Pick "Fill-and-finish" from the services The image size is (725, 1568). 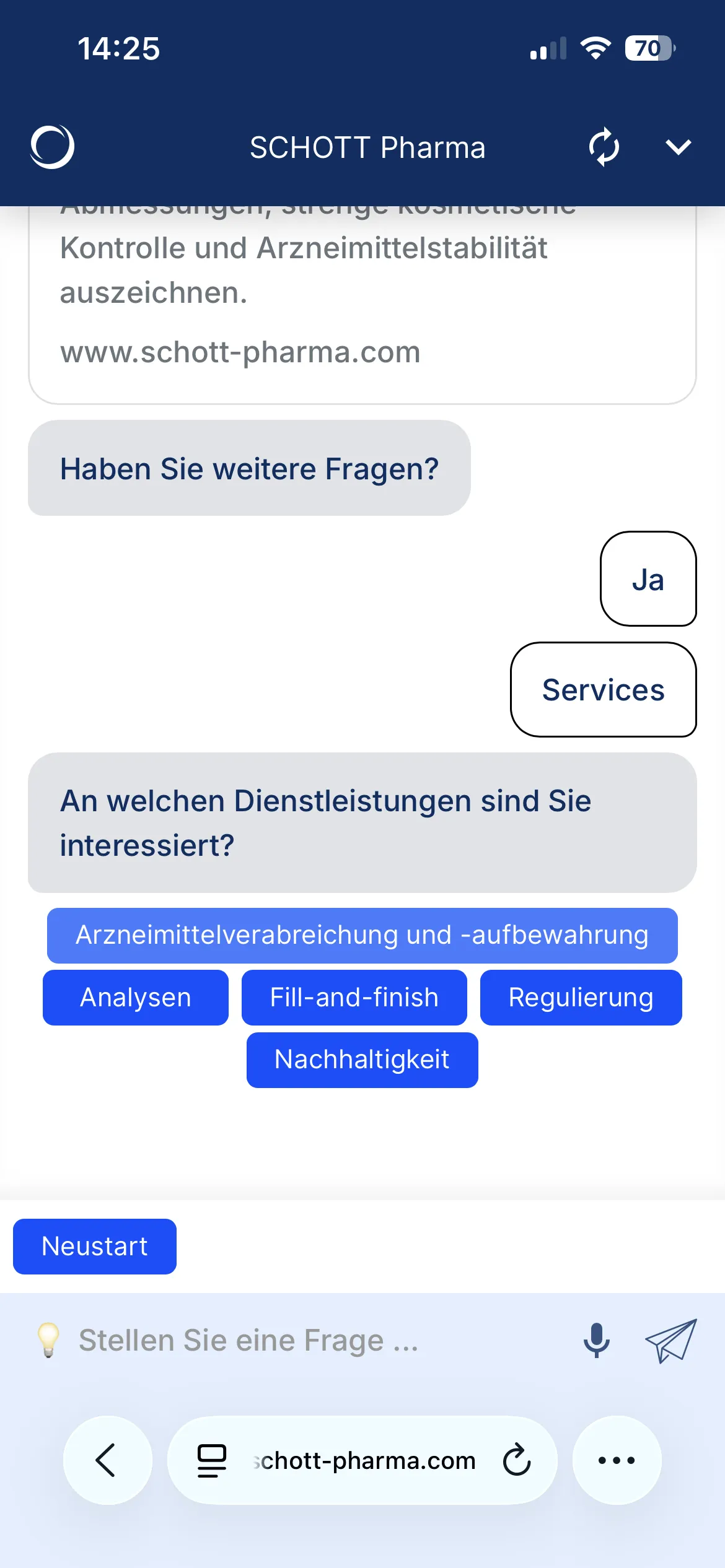(354, 997)
